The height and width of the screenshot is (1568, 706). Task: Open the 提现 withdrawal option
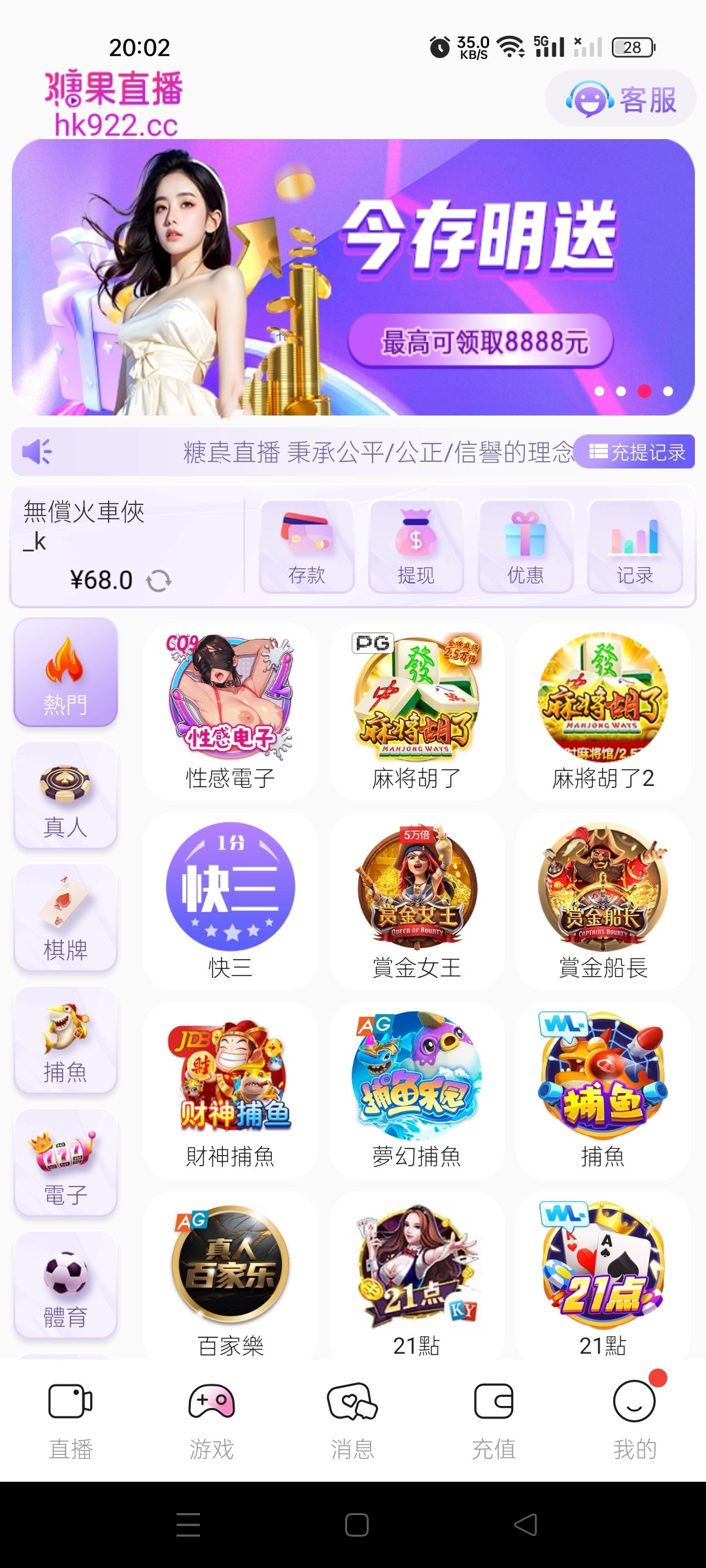tap(416, 547)
